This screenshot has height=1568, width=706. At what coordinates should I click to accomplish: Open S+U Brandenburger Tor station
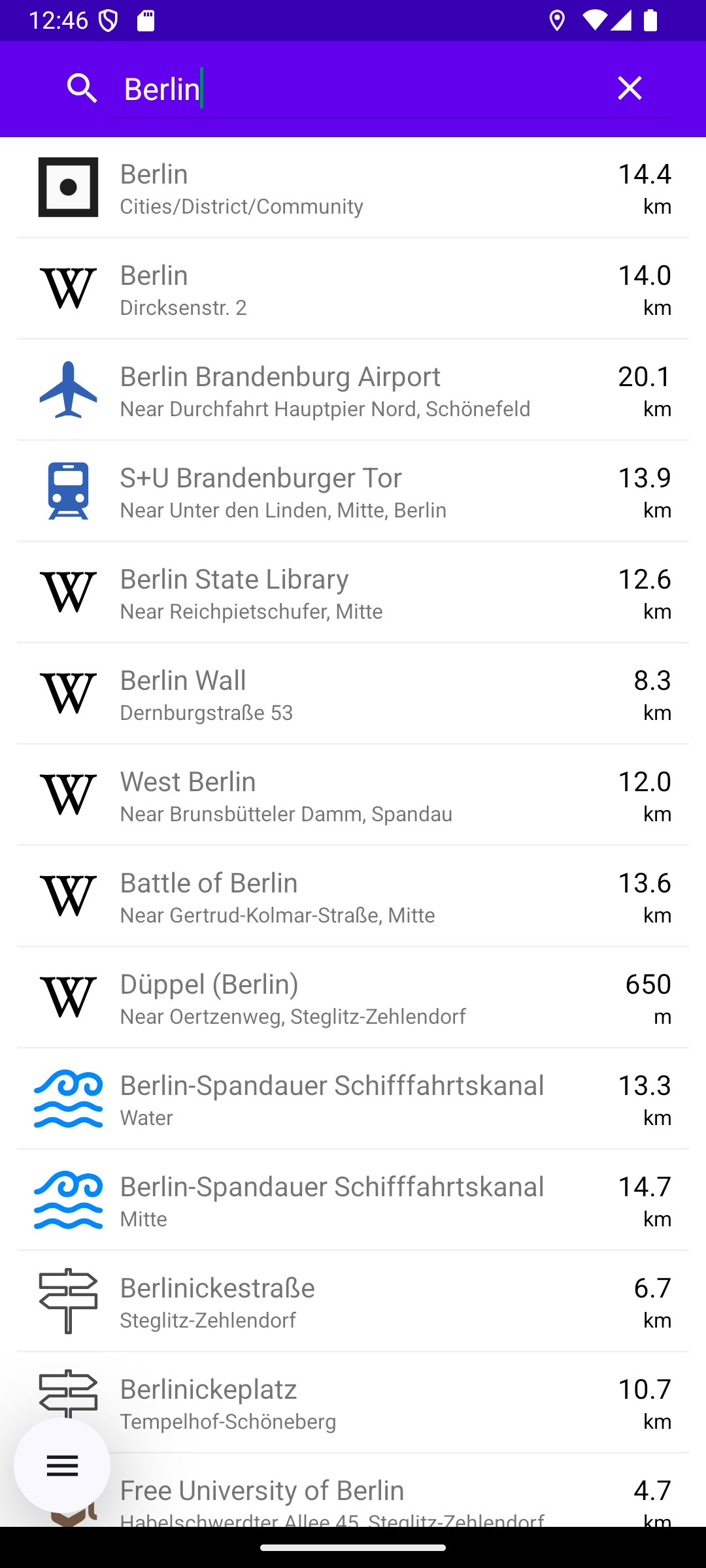point(353,492)
